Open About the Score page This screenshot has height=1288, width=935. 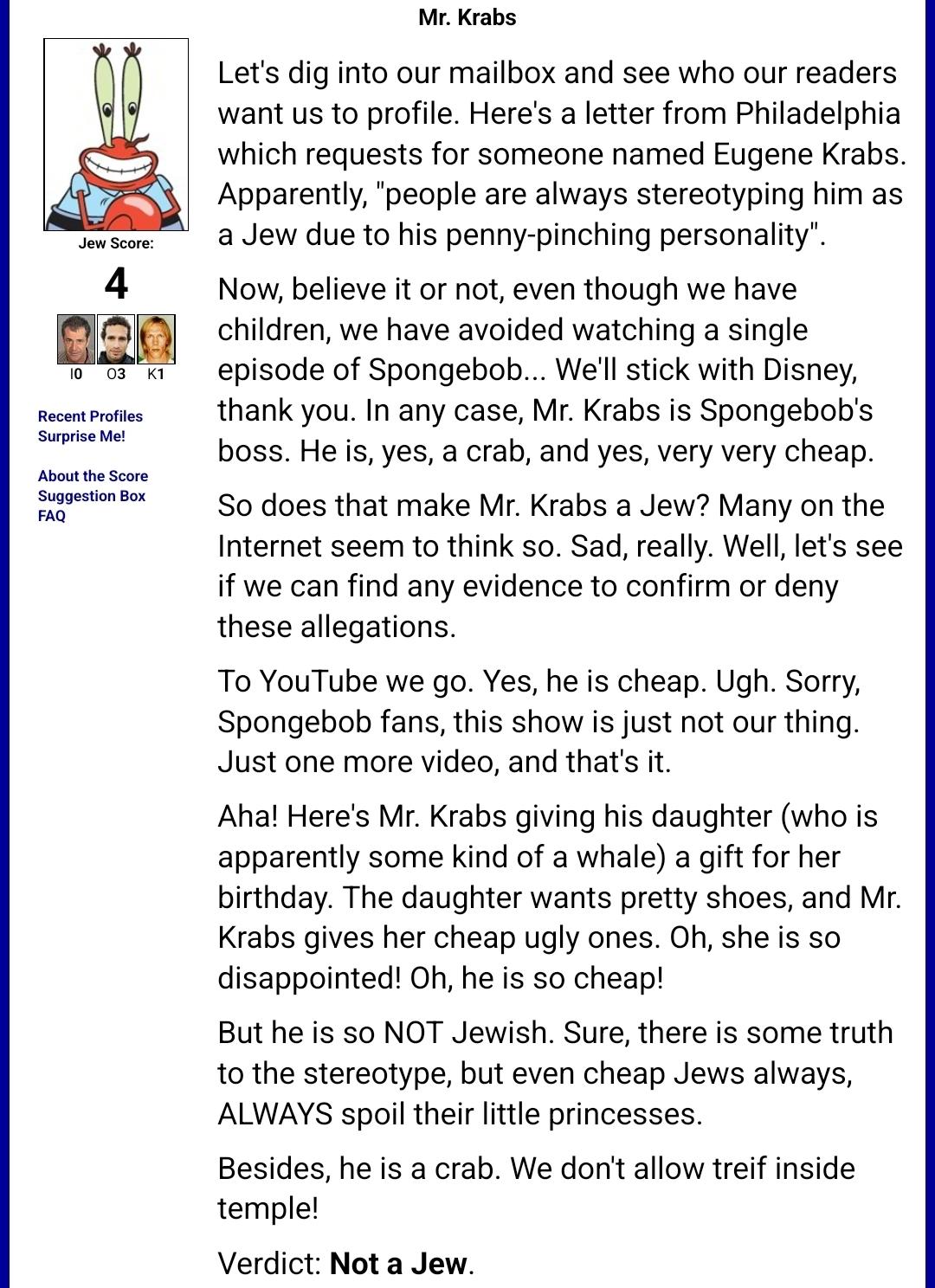tap(93, 476)
